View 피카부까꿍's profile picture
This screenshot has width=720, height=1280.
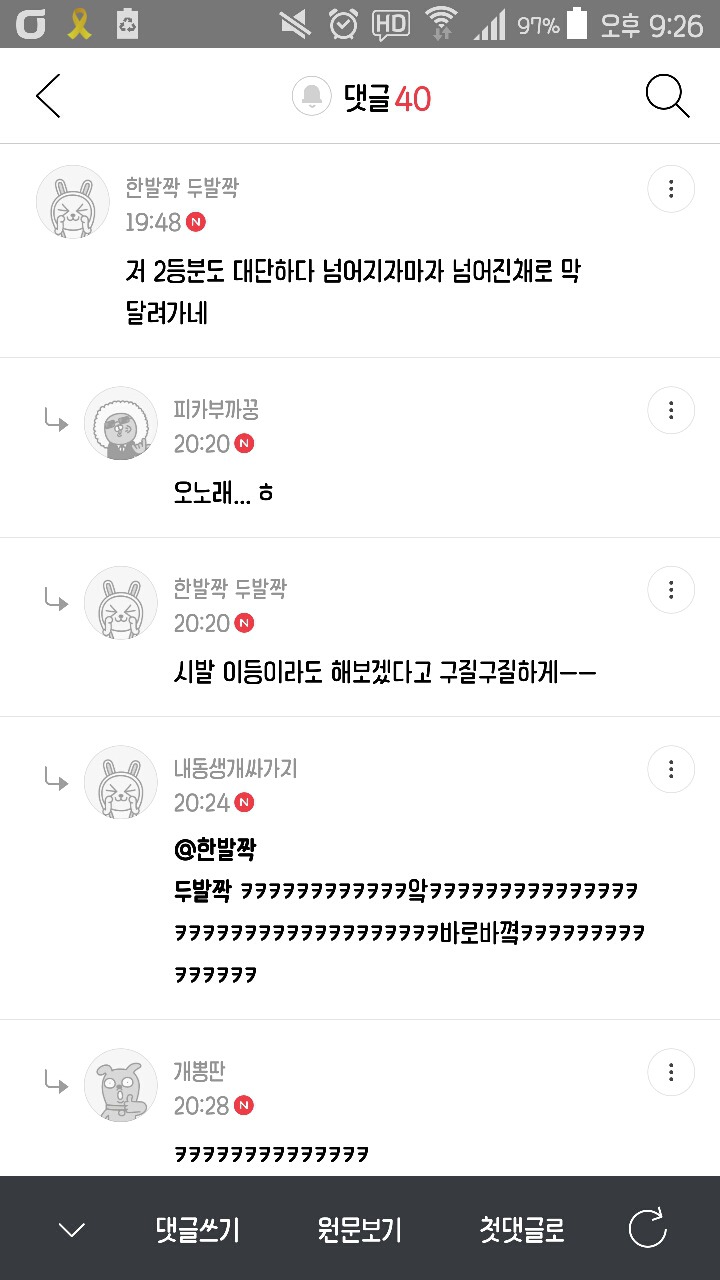coord(121,423)
